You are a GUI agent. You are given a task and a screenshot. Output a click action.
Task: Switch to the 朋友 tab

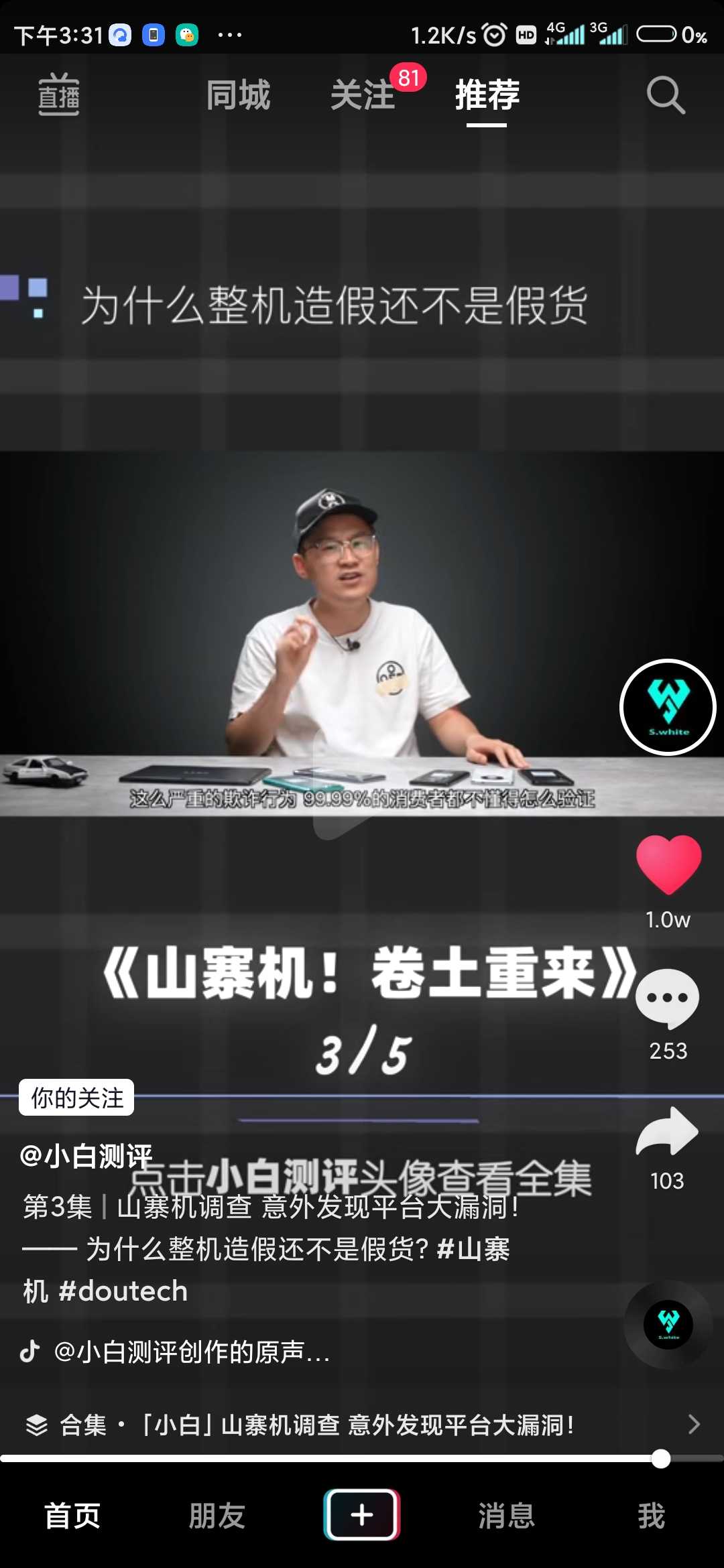click(x=217, y=1516)
